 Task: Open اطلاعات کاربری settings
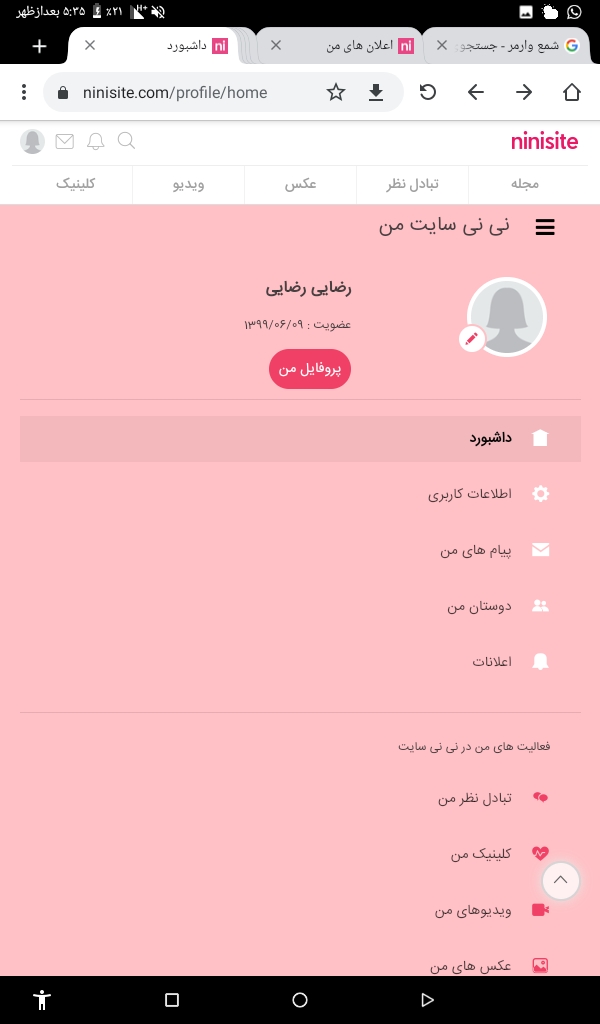click(470, 494)
